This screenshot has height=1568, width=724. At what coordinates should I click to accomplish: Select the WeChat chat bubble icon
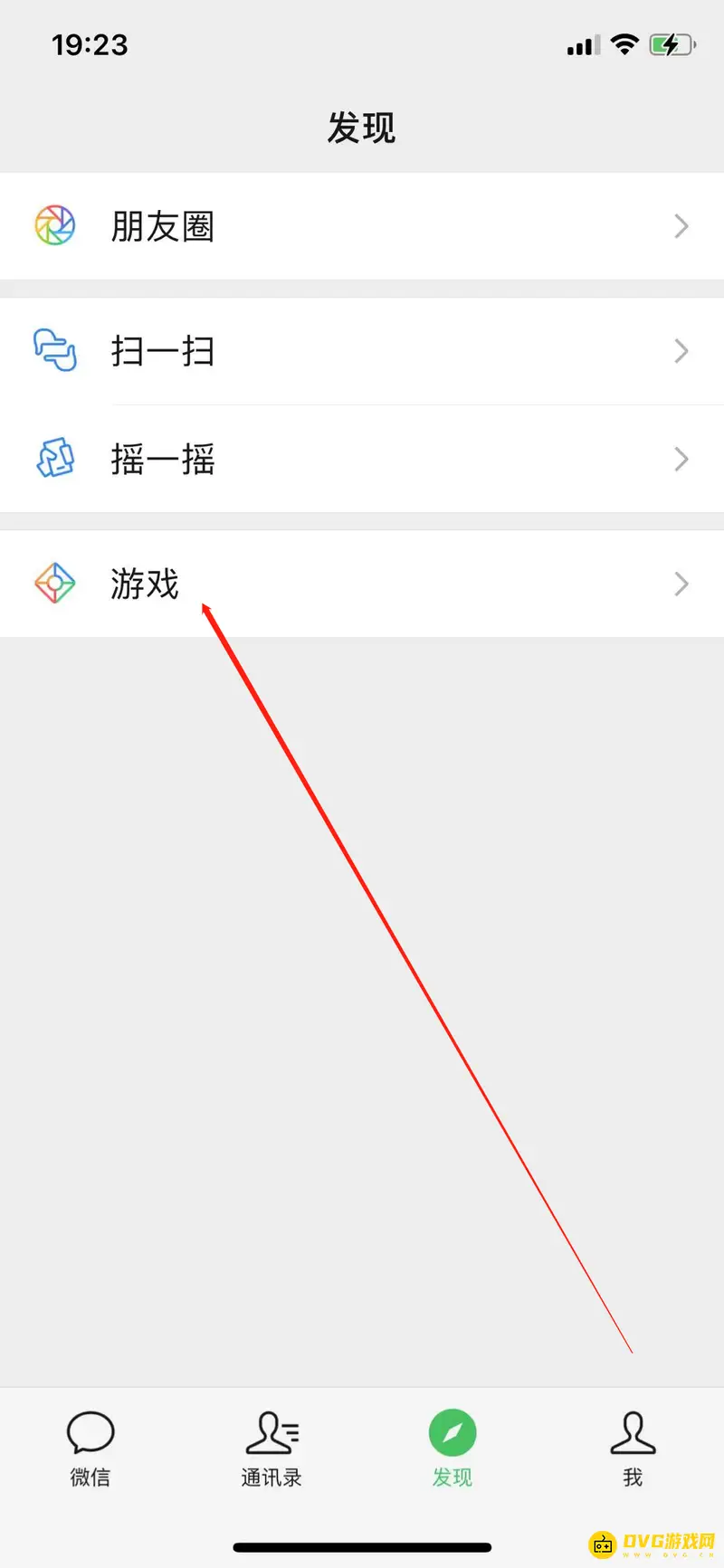pyautogui.click(x=90, y=1434)
